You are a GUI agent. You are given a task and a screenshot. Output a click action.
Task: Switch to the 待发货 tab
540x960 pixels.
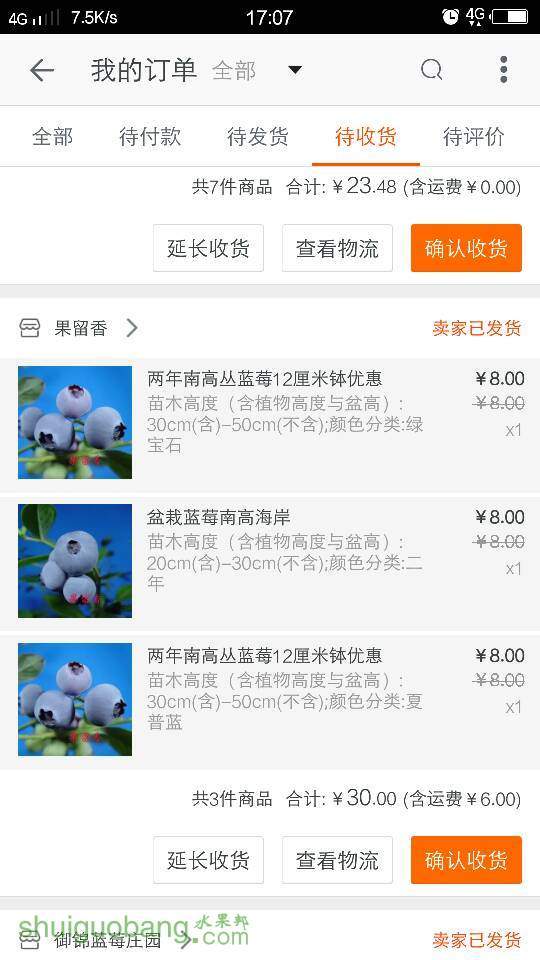click(258, 137)
